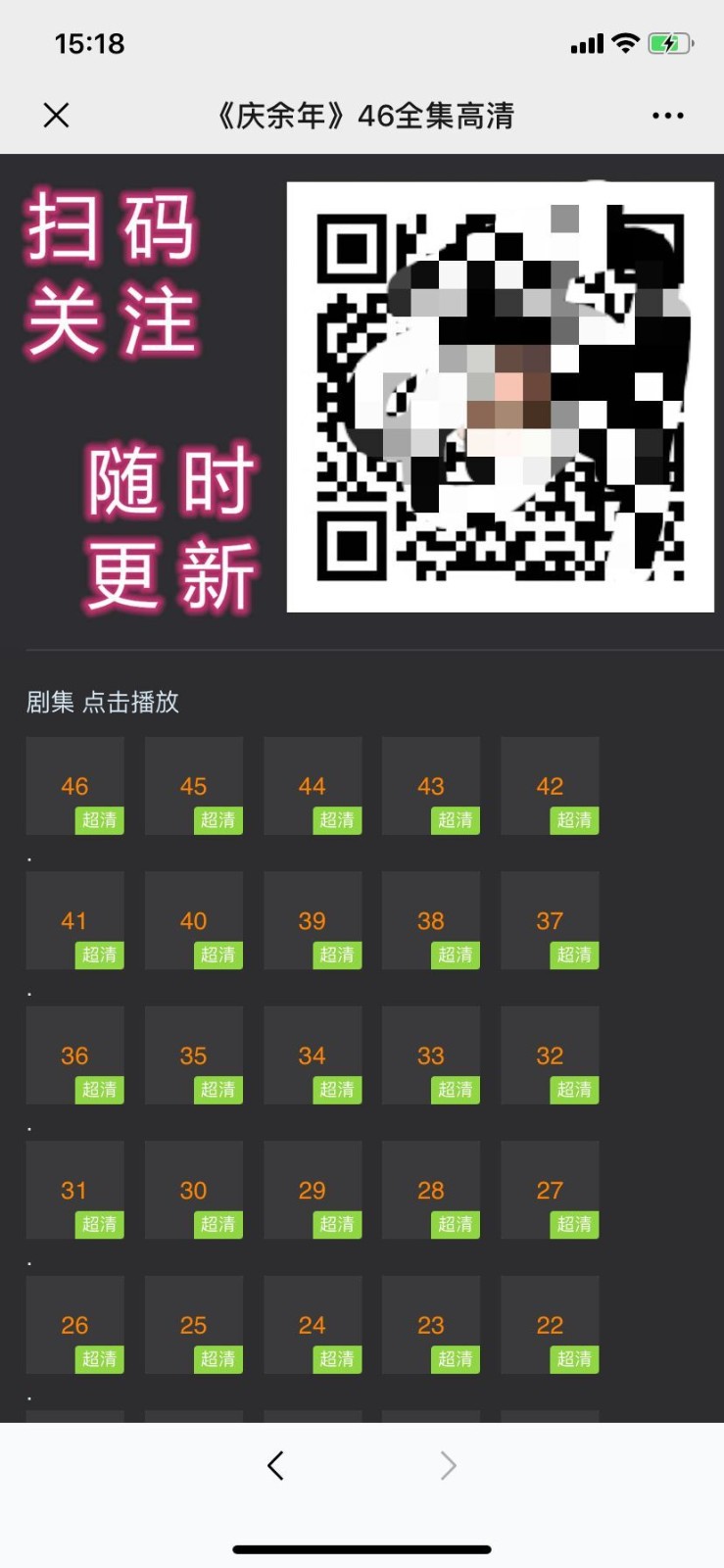Choose episode 34
Viewport: 724px width, 1568px height.
click(x=313, y=1055)
